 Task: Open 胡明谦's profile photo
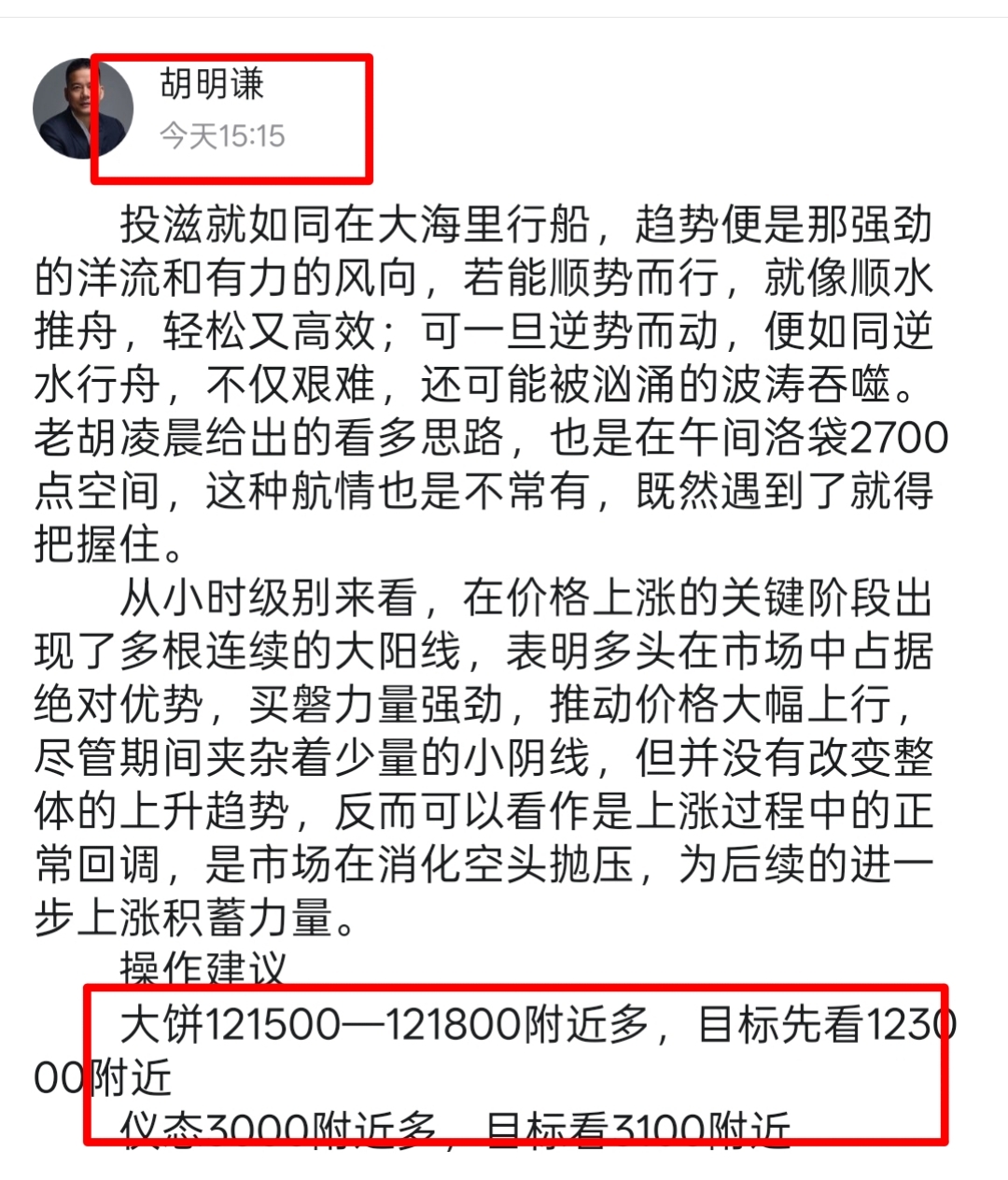click(82, 108)
